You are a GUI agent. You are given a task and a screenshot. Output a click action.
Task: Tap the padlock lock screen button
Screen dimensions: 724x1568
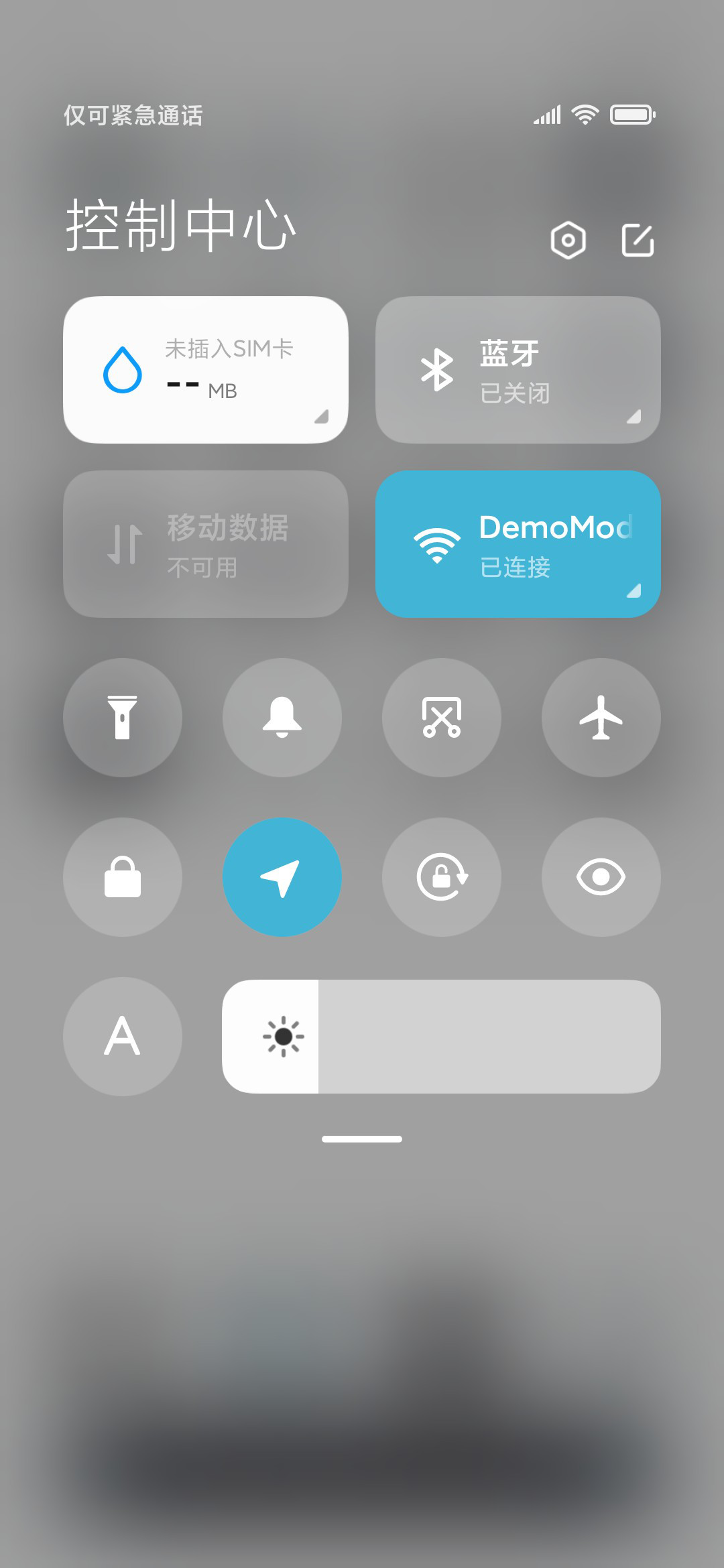tap(123, 877)
